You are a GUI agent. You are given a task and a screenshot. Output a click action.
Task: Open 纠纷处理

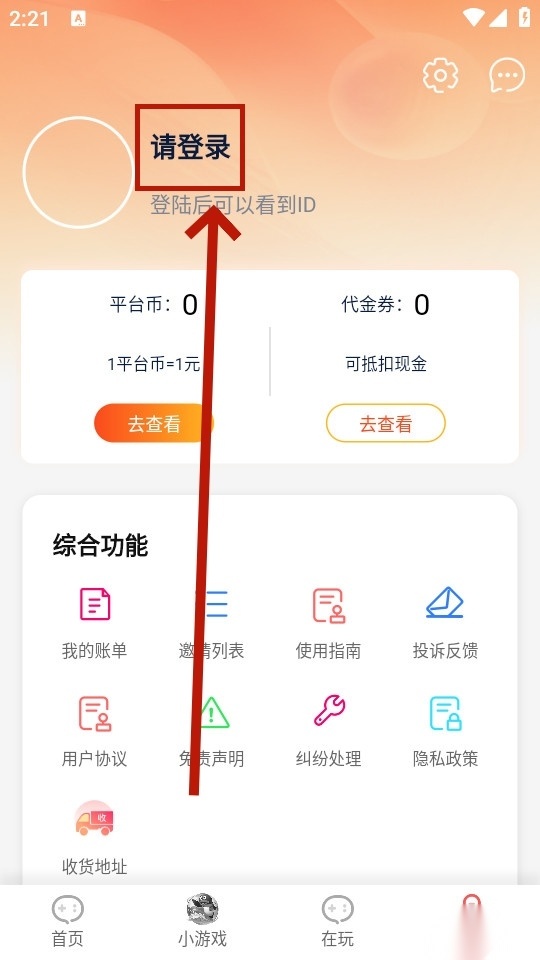click(328, 731)
